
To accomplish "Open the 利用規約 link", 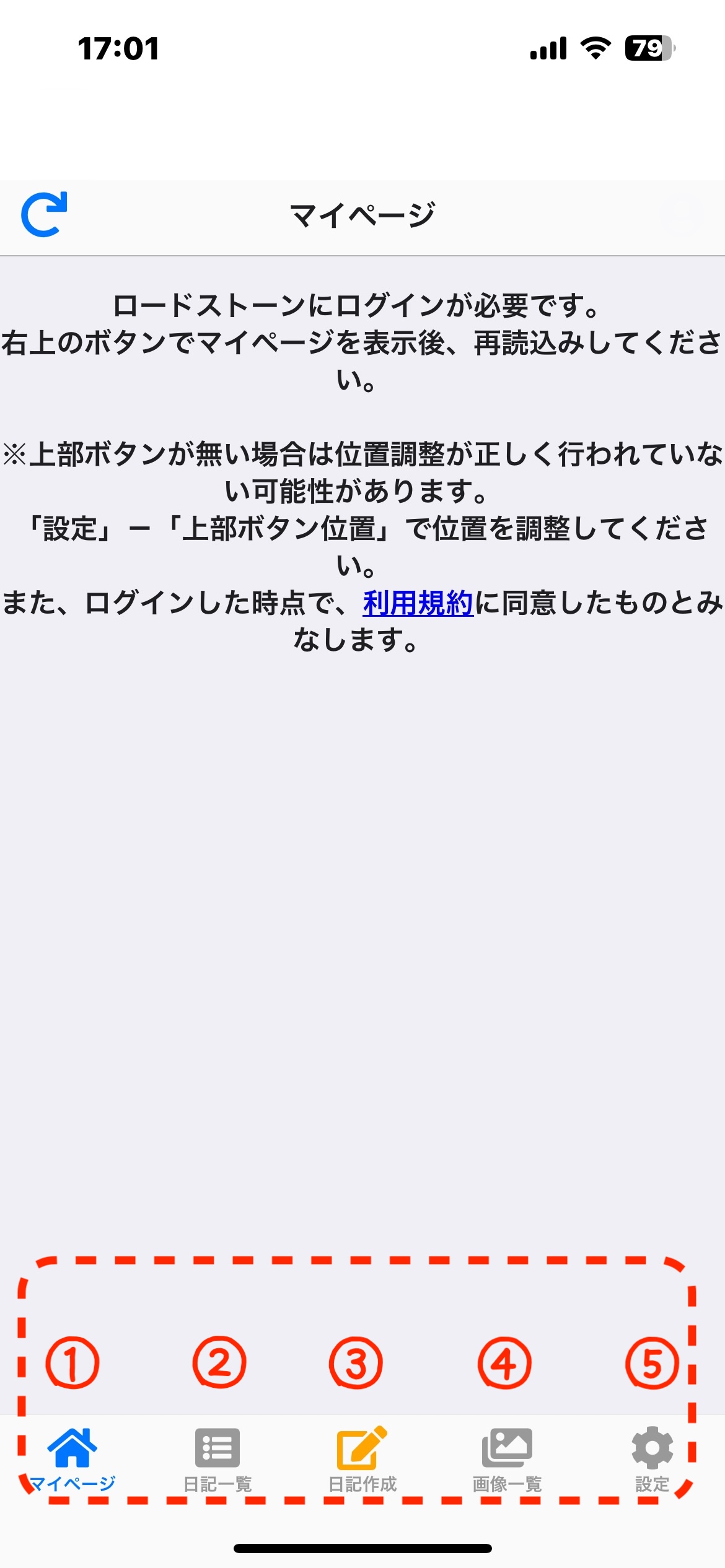I will click(418, 603).
